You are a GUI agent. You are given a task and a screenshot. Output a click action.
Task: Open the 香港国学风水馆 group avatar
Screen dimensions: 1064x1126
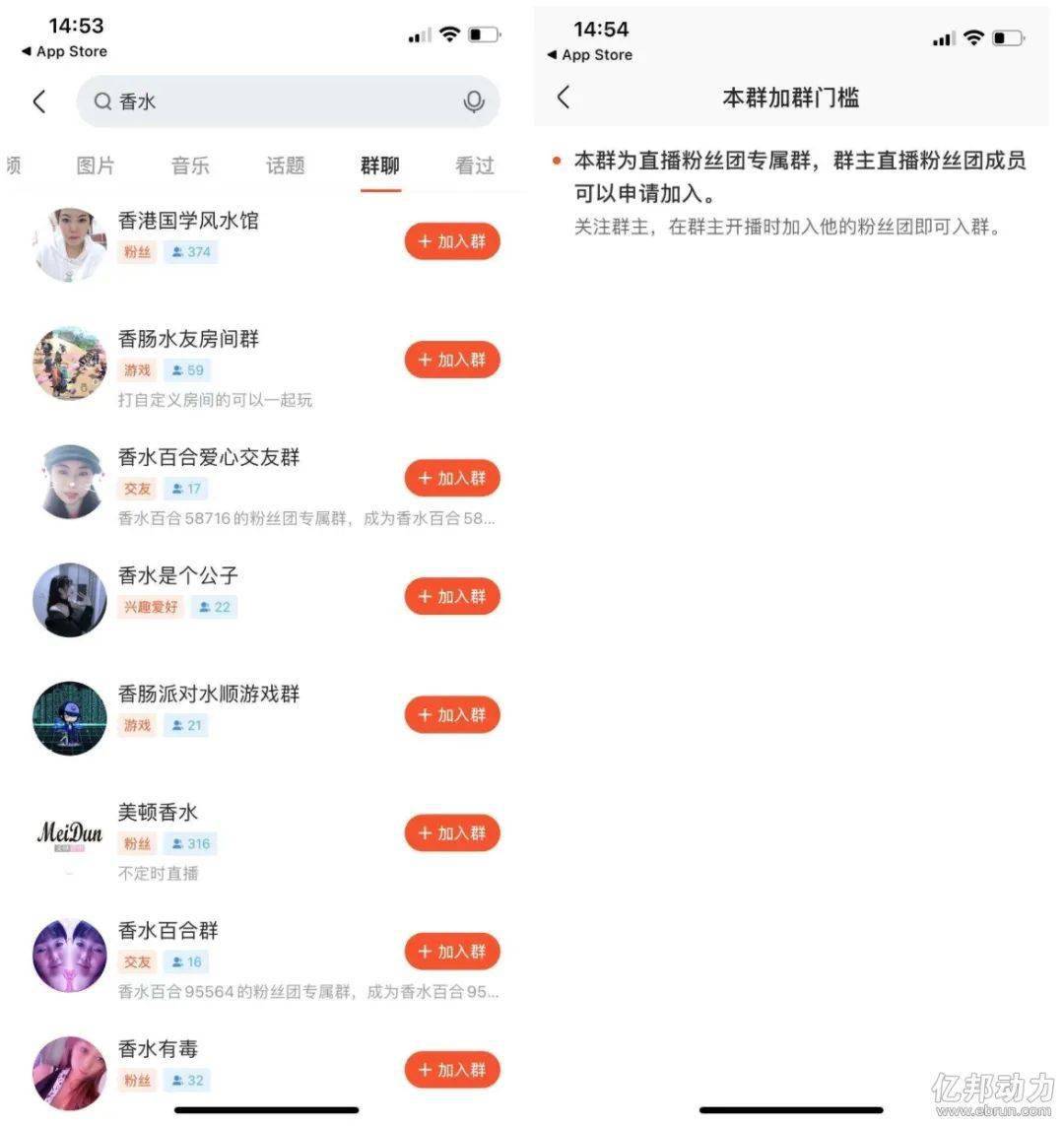pyautogui.click(x=69, y=239)
